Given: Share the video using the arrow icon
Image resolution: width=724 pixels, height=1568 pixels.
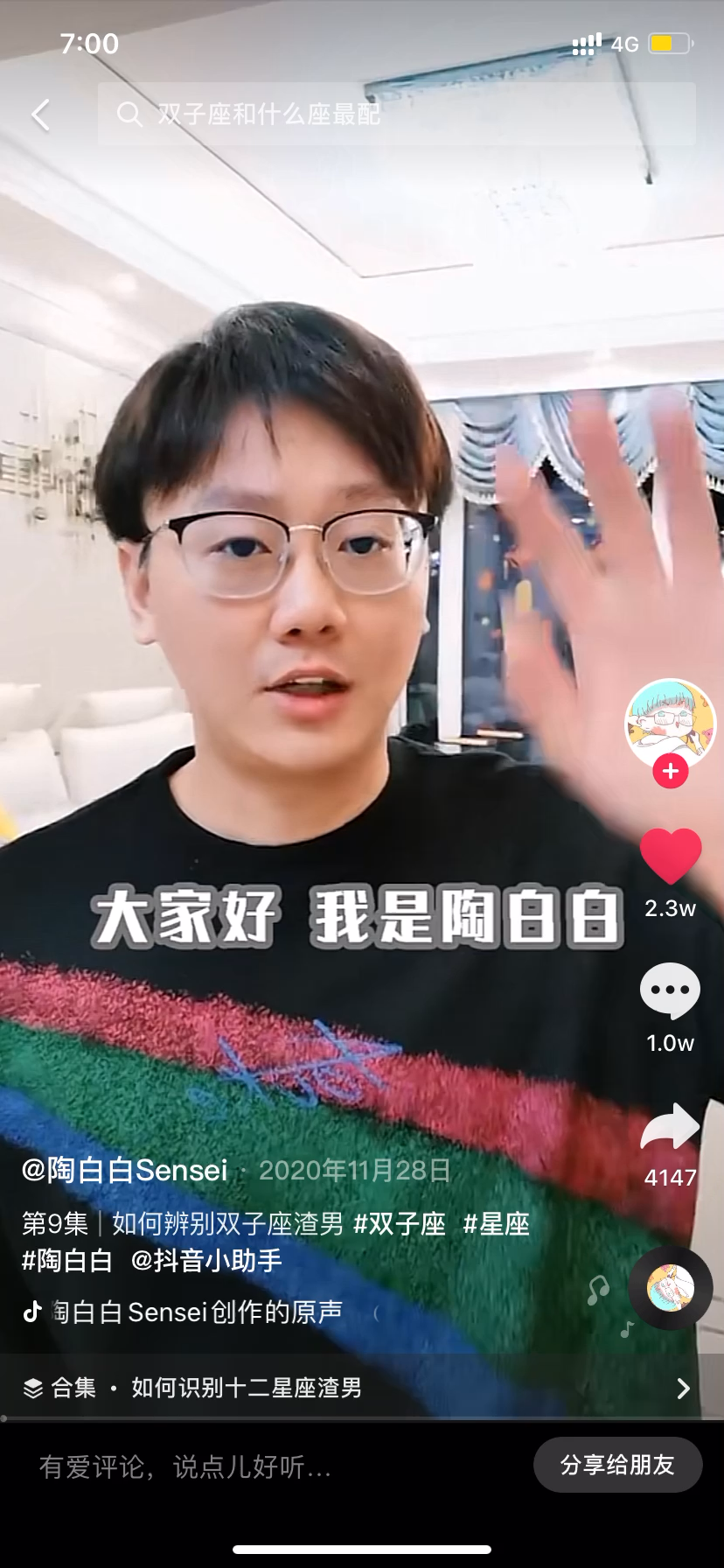Looking at the screenshot, I should [670, 1127].
